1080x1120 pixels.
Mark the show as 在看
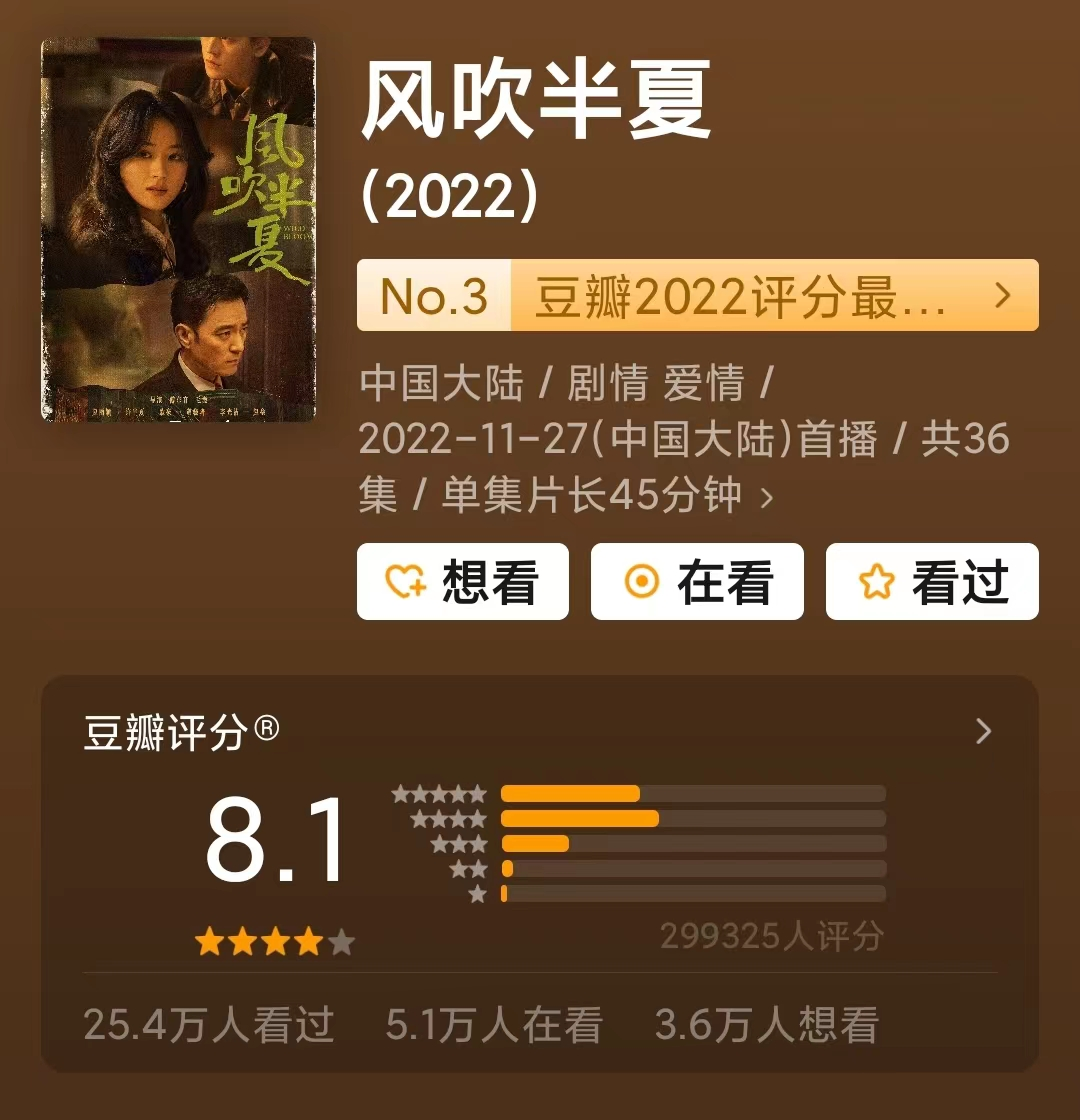point(697,582)
